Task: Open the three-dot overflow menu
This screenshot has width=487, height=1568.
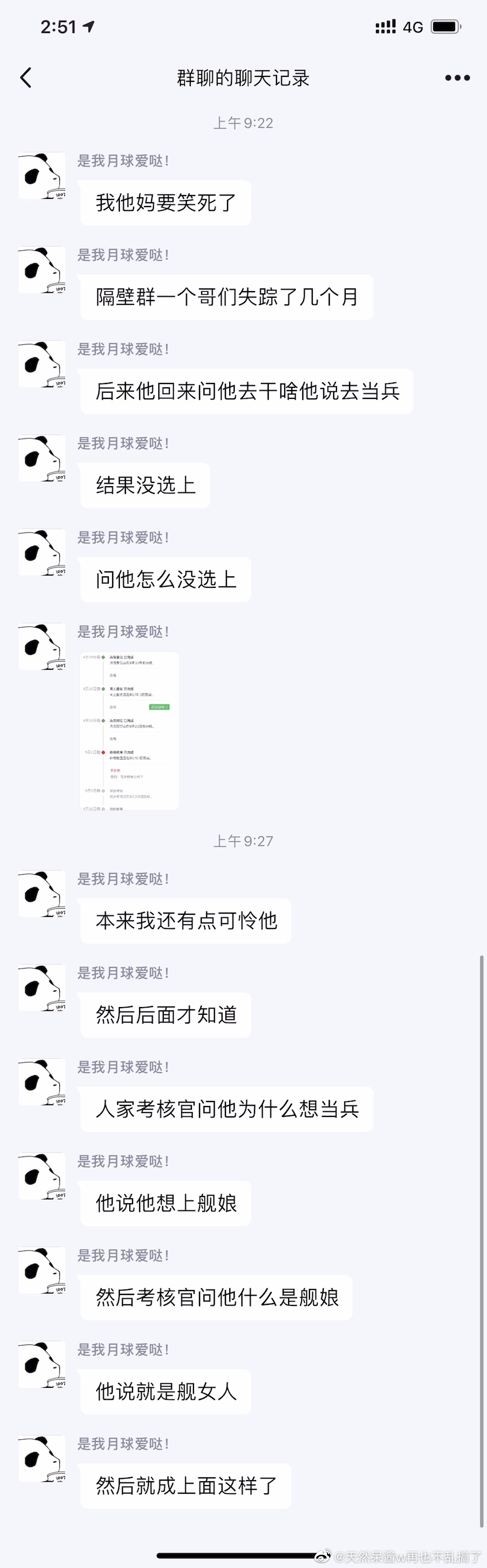Action: click(457, 78)
